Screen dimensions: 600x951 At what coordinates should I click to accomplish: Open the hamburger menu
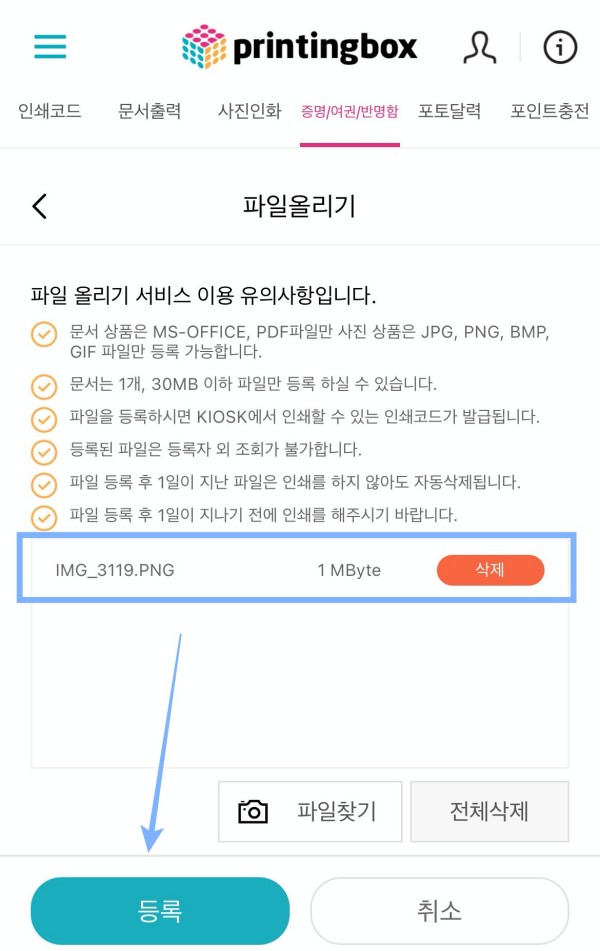point(50,46)
